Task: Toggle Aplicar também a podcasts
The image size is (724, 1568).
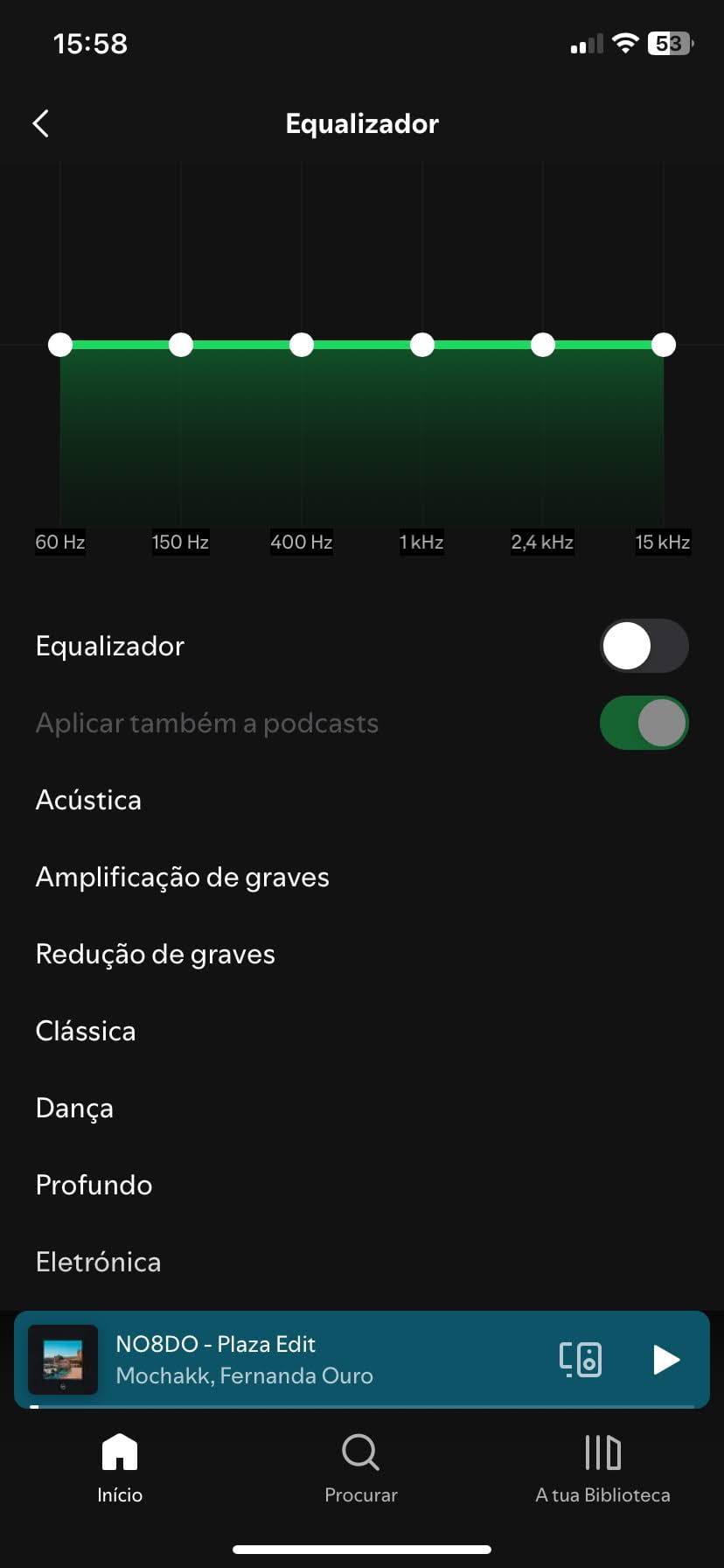Action: (644, 723)
